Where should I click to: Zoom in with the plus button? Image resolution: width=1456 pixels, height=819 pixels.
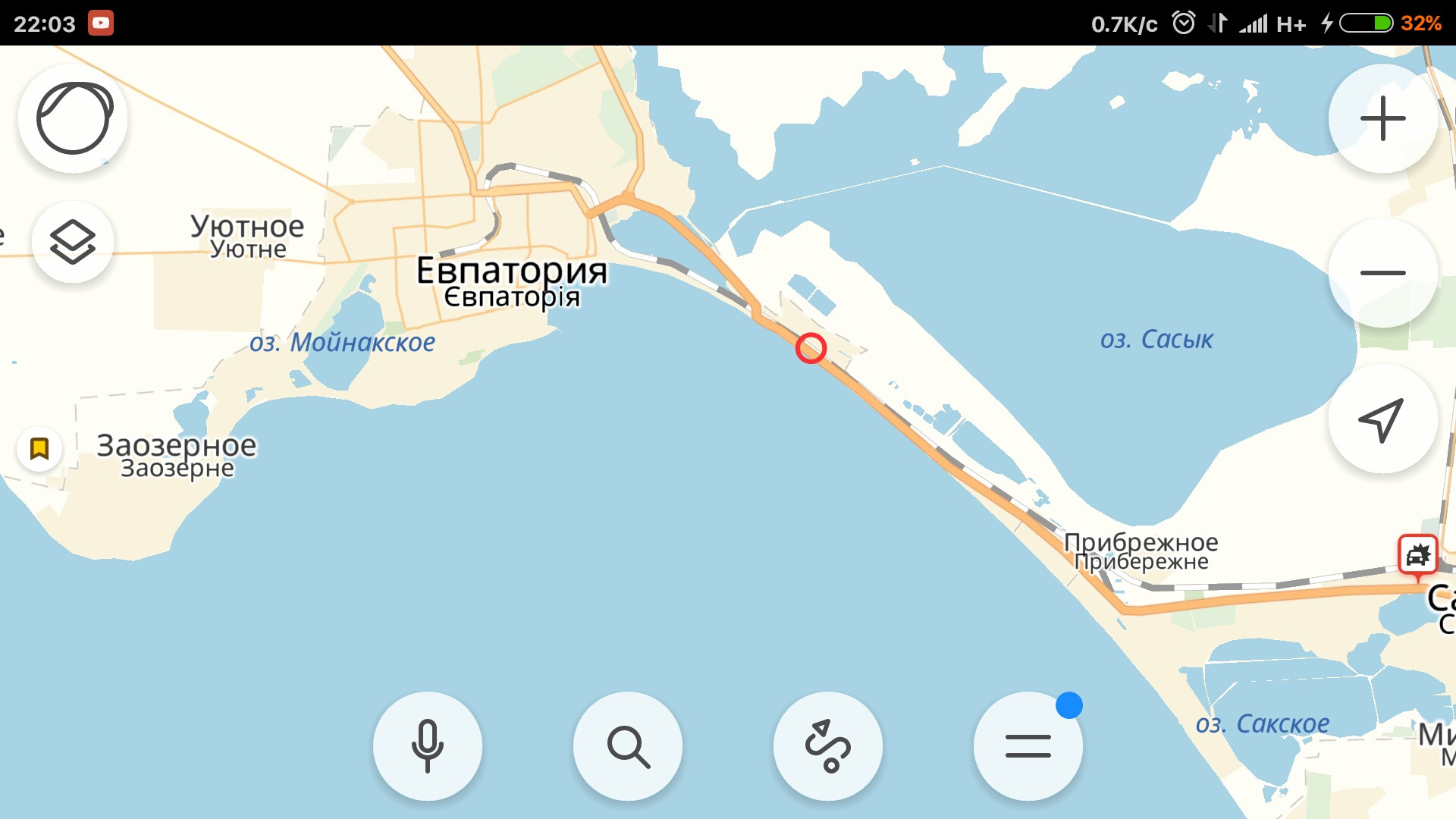[1382, 119]
